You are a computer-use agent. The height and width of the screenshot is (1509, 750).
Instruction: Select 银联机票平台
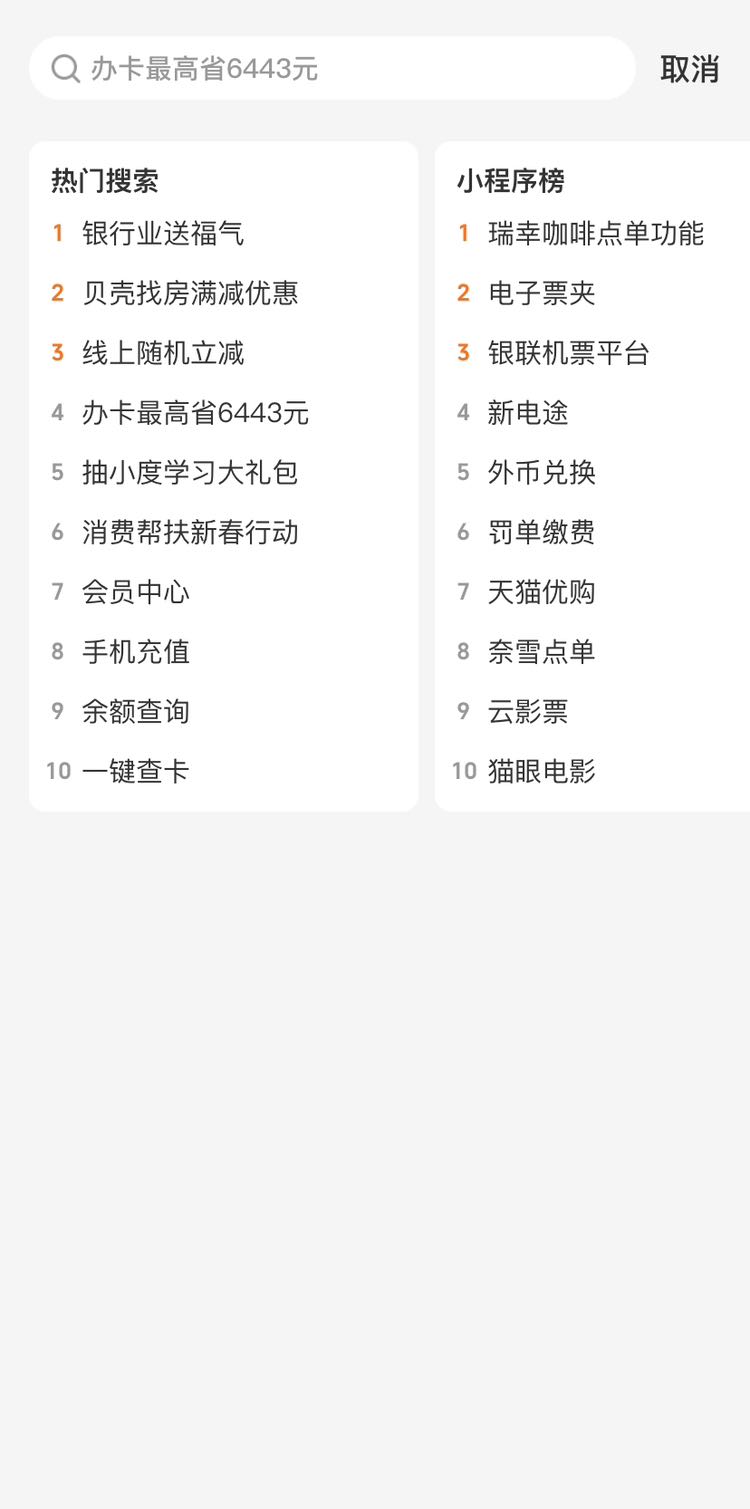(x=569, y=353)
